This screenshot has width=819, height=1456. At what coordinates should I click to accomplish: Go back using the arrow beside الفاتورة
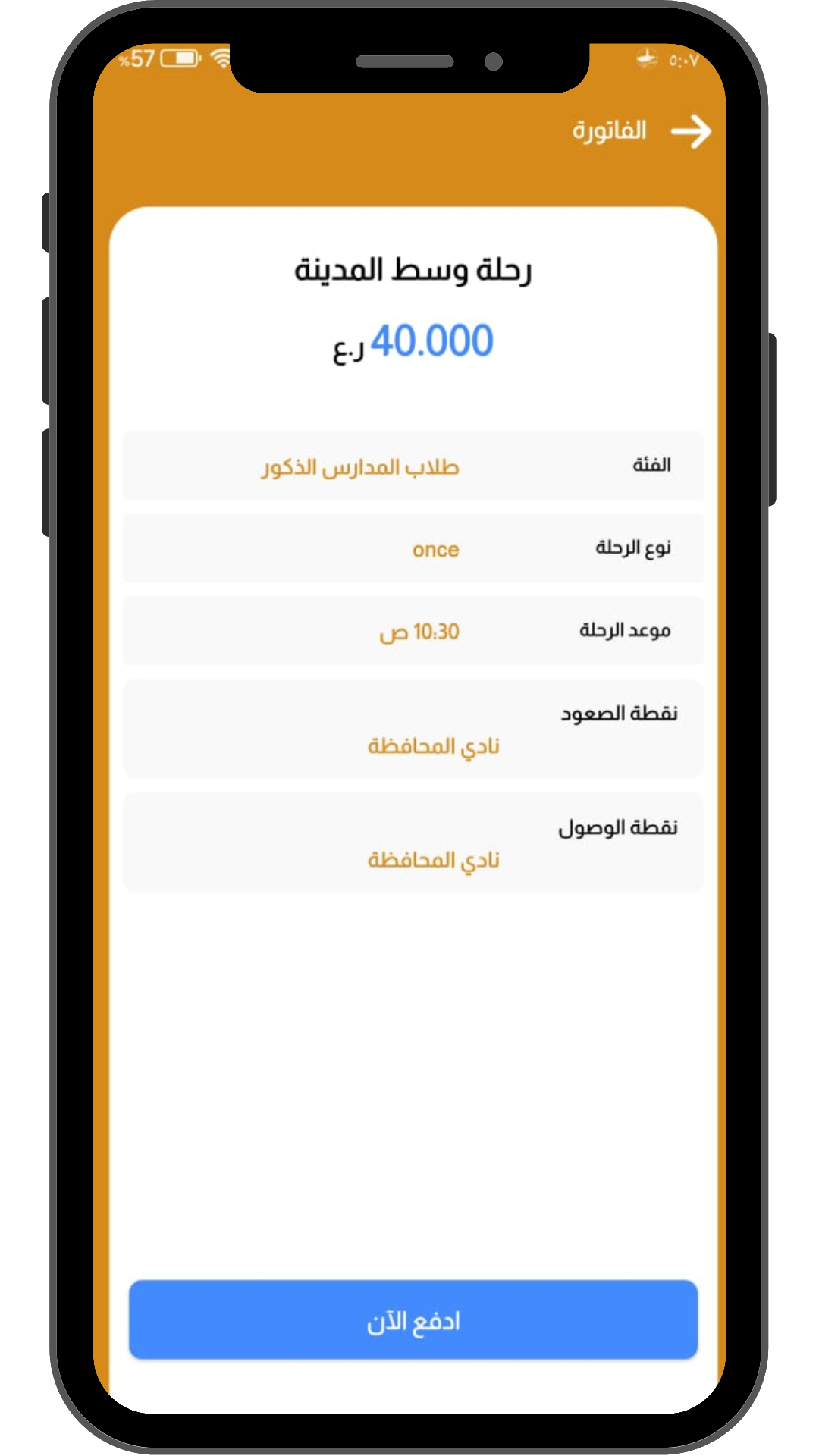(x=691, y=132)
